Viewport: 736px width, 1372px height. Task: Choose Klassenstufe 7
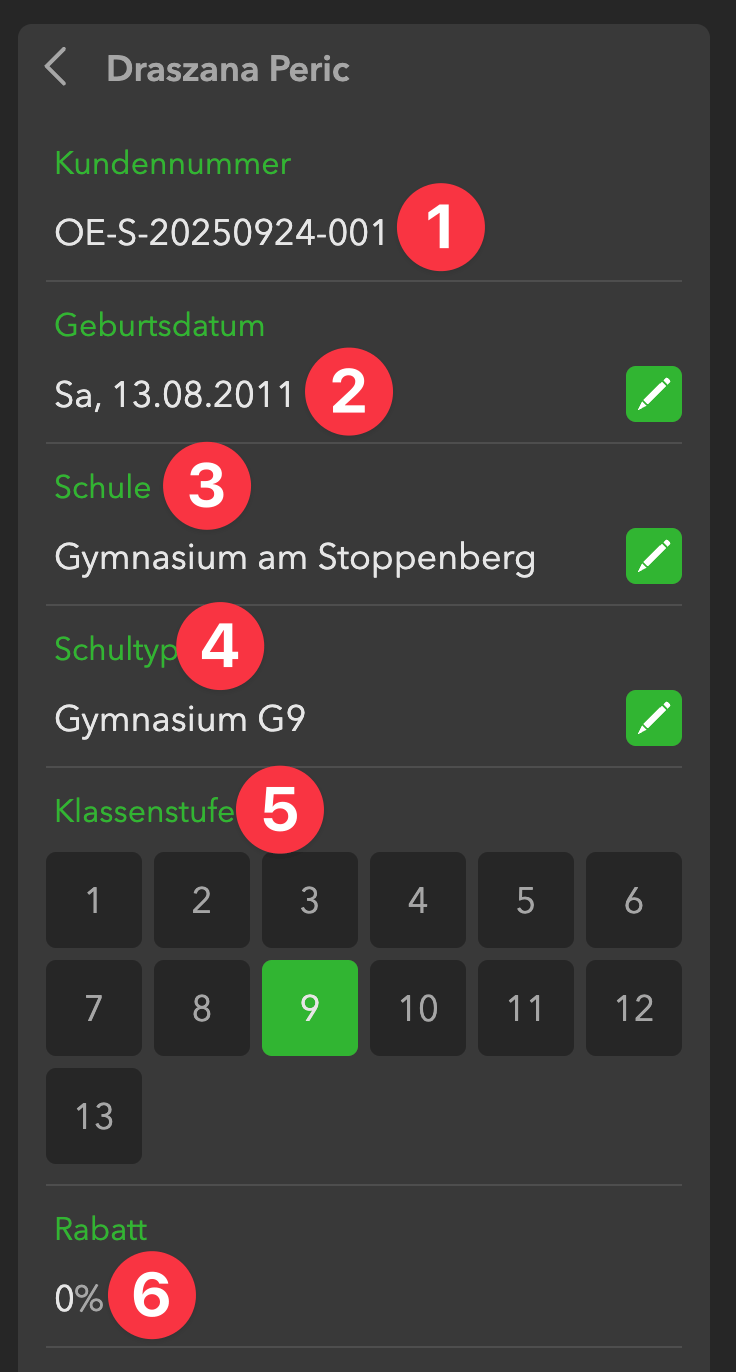pos(94,1008)
